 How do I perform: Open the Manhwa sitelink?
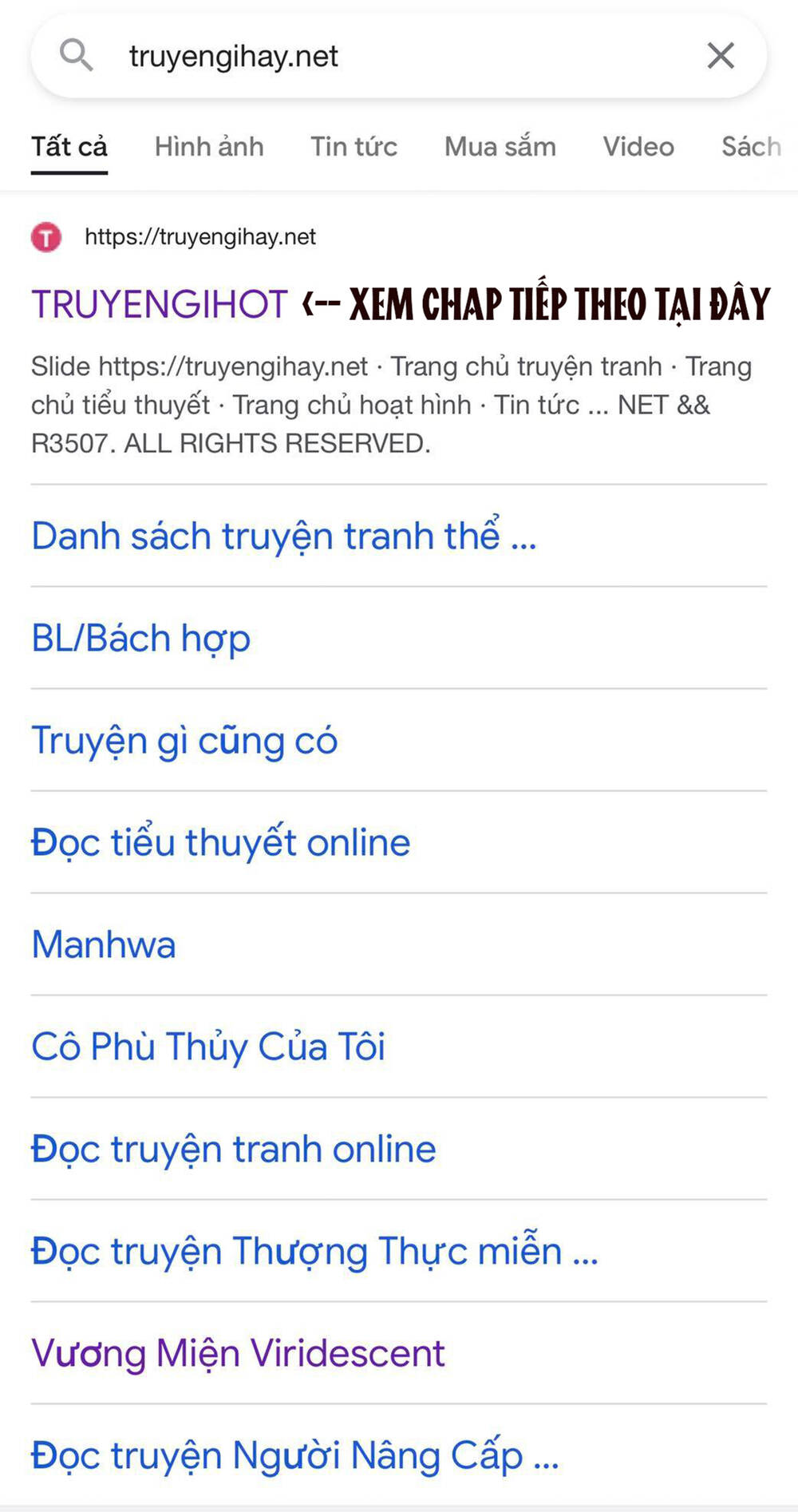(103, 944)
